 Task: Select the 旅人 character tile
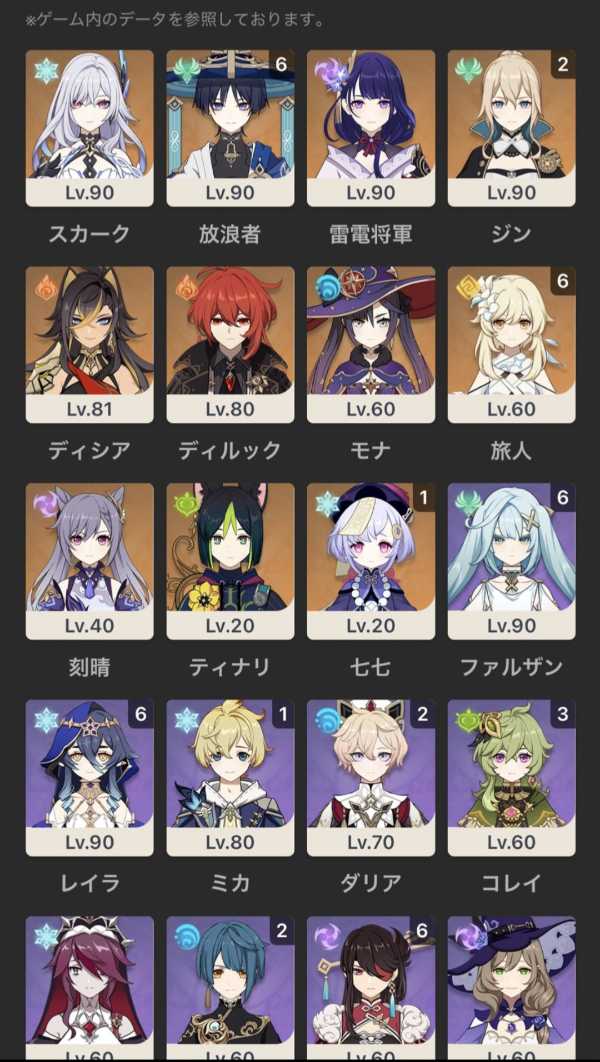click(x=511, y=344)
